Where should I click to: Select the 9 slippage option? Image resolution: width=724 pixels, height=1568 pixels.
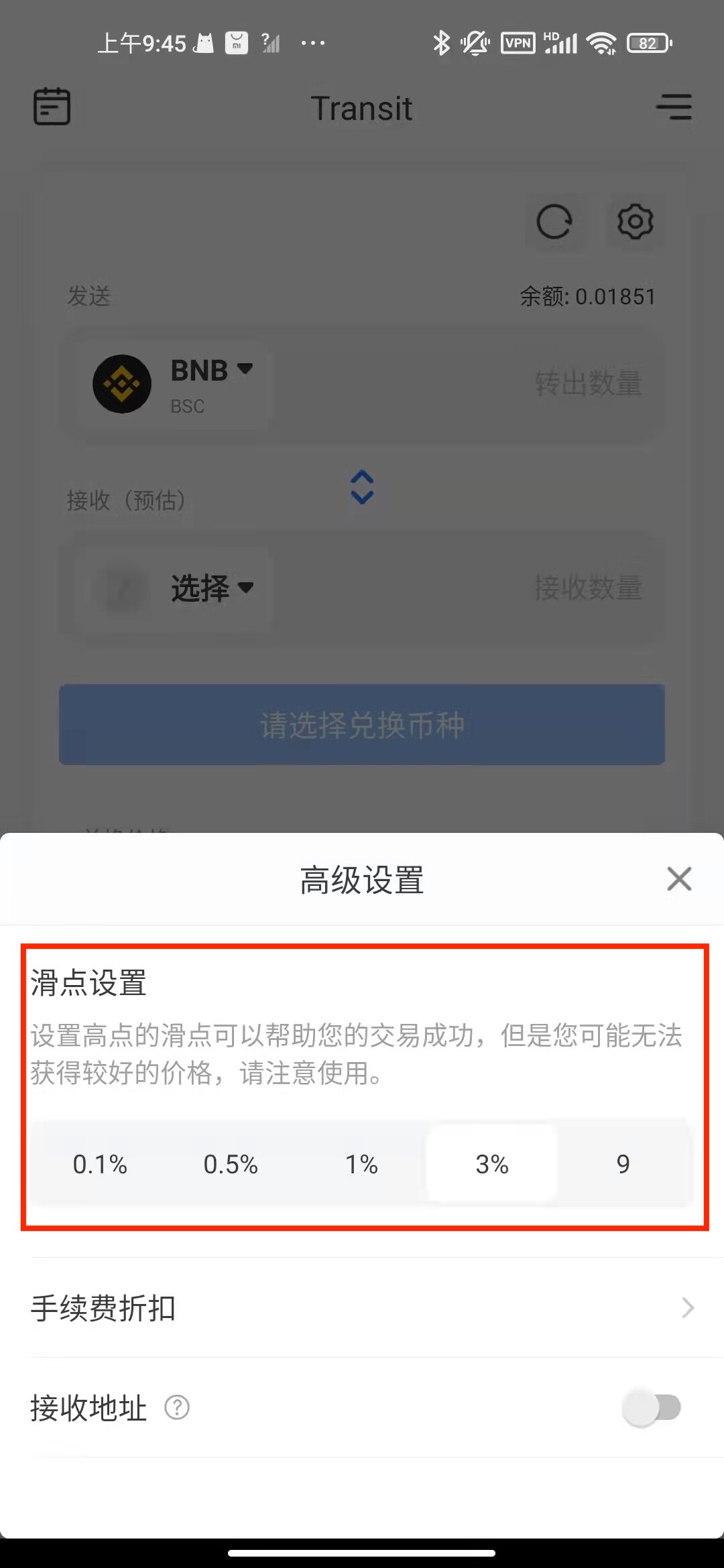click(623, 1164)
